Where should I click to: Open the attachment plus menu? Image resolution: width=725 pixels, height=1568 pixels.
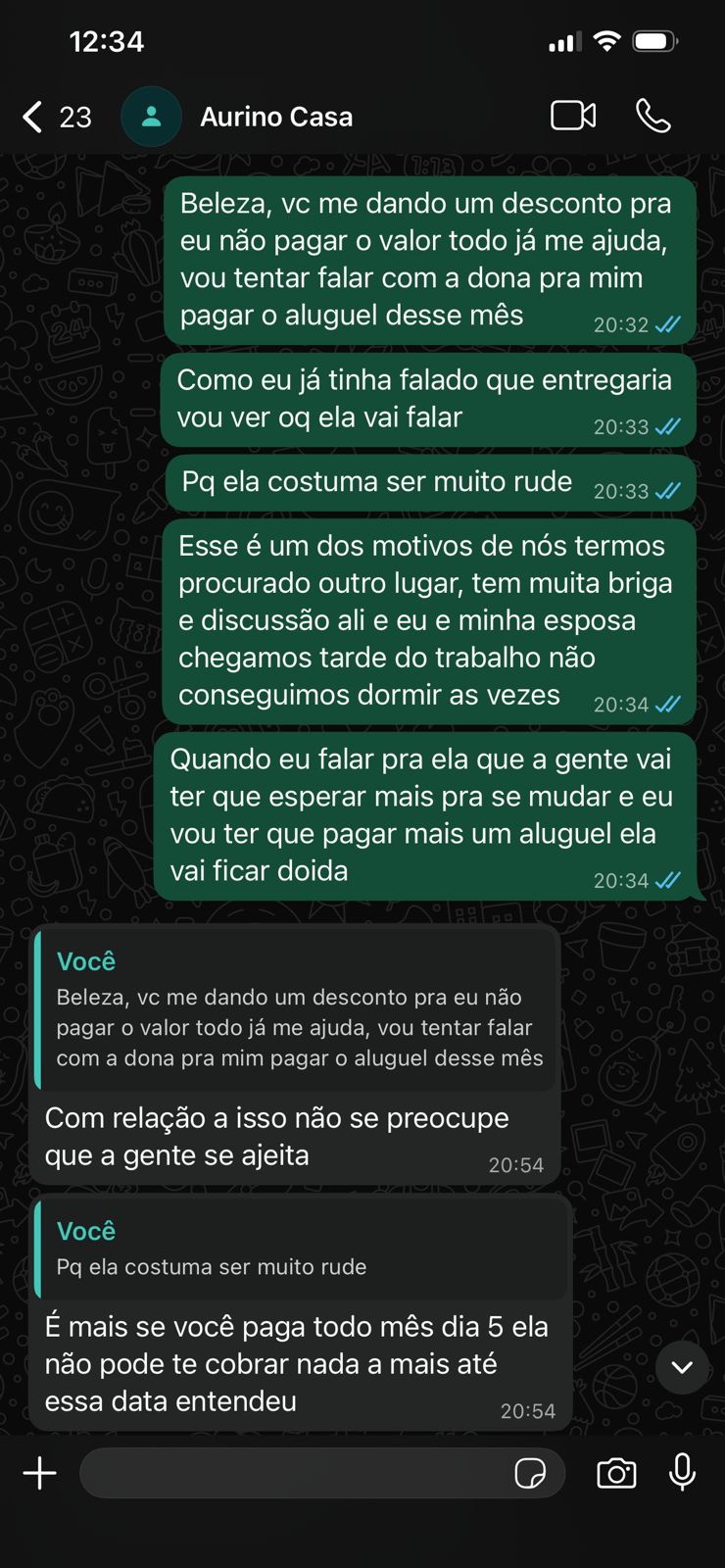pos(40,1473)
